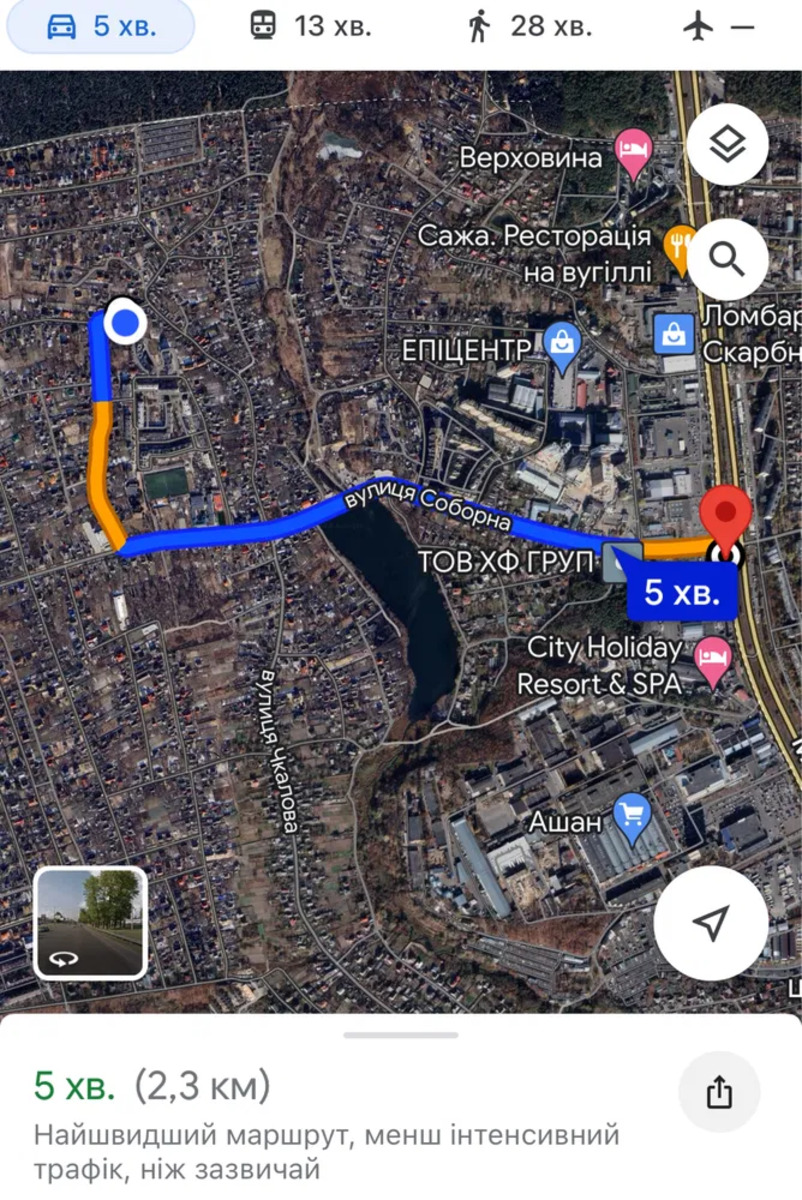Switch to flight travel mode
Screen dimensions: 802x1200
tap(718, 27)
